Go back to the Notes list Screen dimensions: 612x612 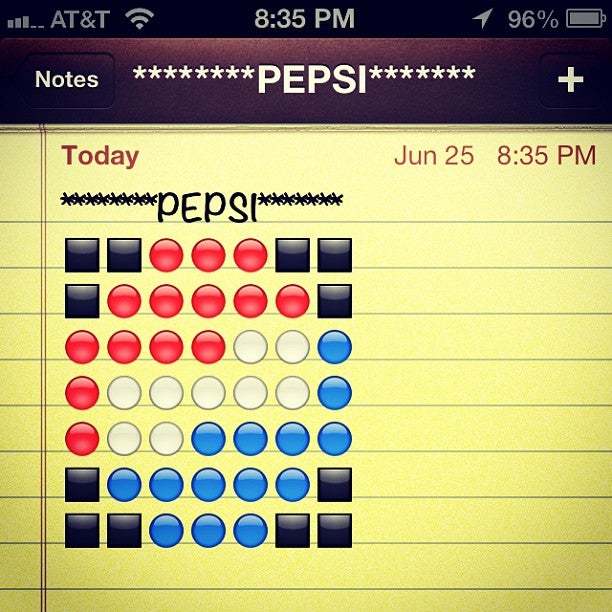point(66,80)
